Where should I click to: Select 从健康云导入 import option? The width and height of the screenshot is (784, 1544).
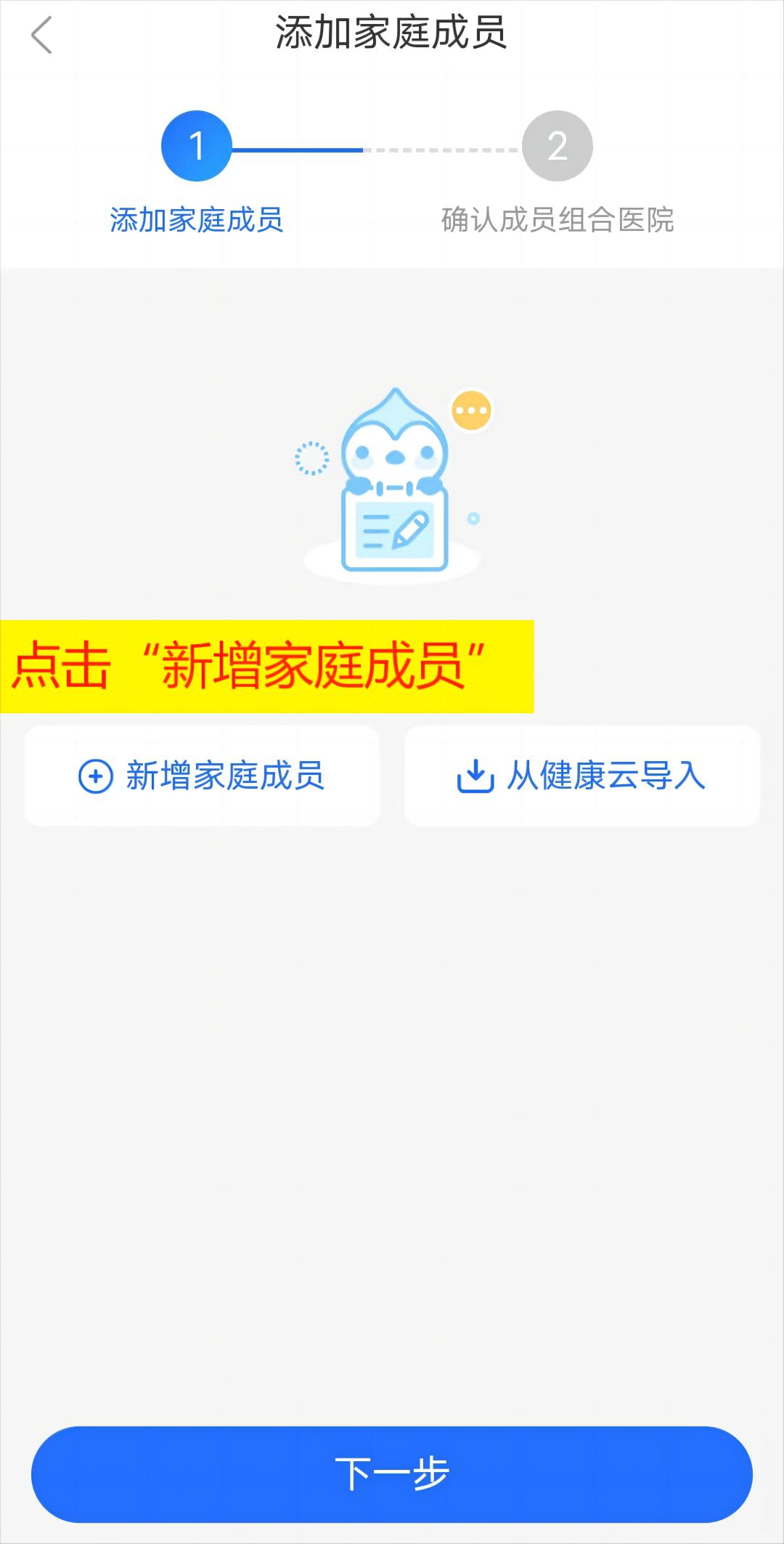point(581,776)
